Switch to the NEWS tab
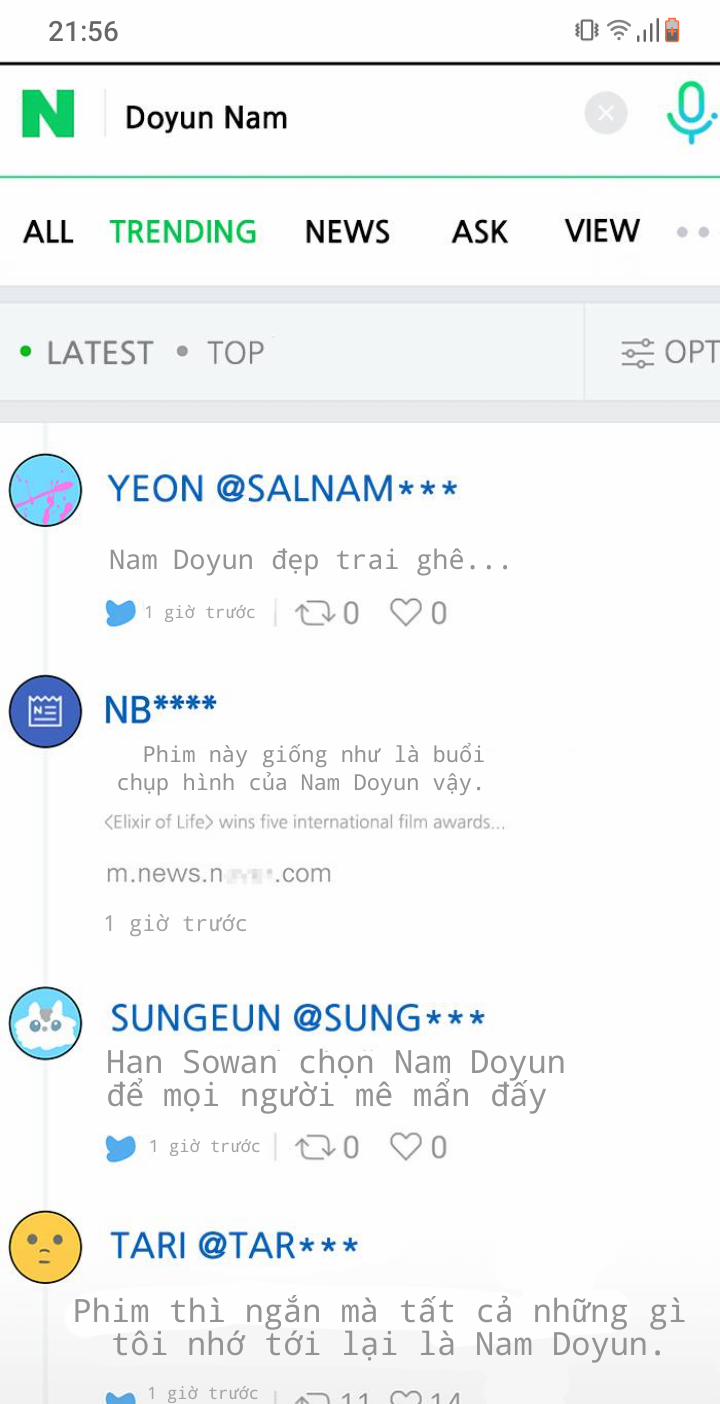The image size is (720, 1404). [x=347, y=231]
